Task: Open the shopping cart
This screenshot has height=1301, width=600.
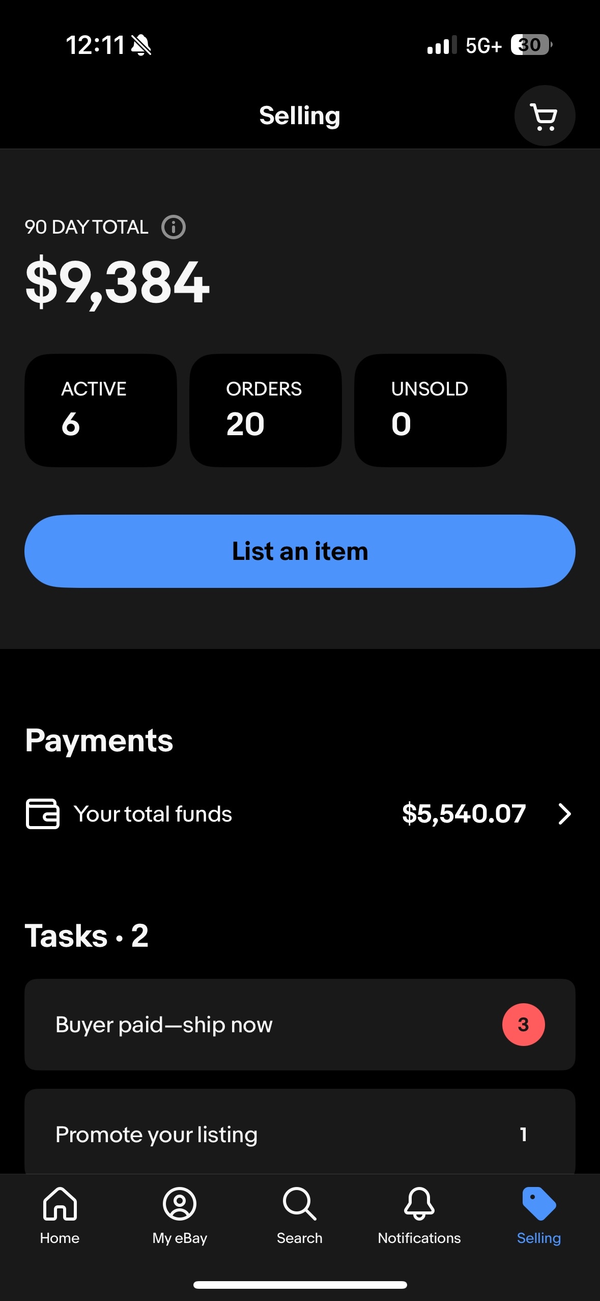Action: tap(544, 117)
